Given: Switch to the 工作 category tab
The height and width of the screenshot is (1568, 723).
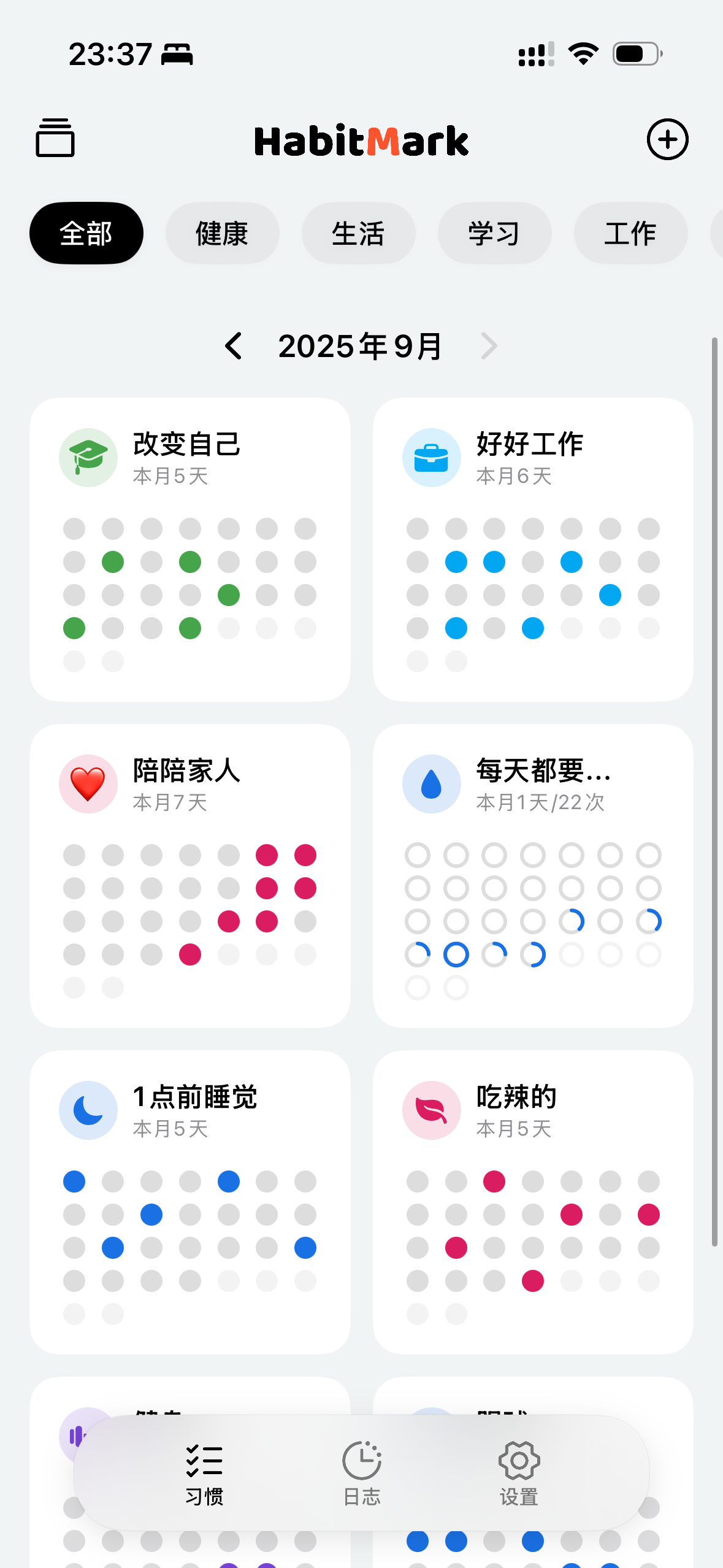Looking at the screenshot, I should (x=630, y=233).
